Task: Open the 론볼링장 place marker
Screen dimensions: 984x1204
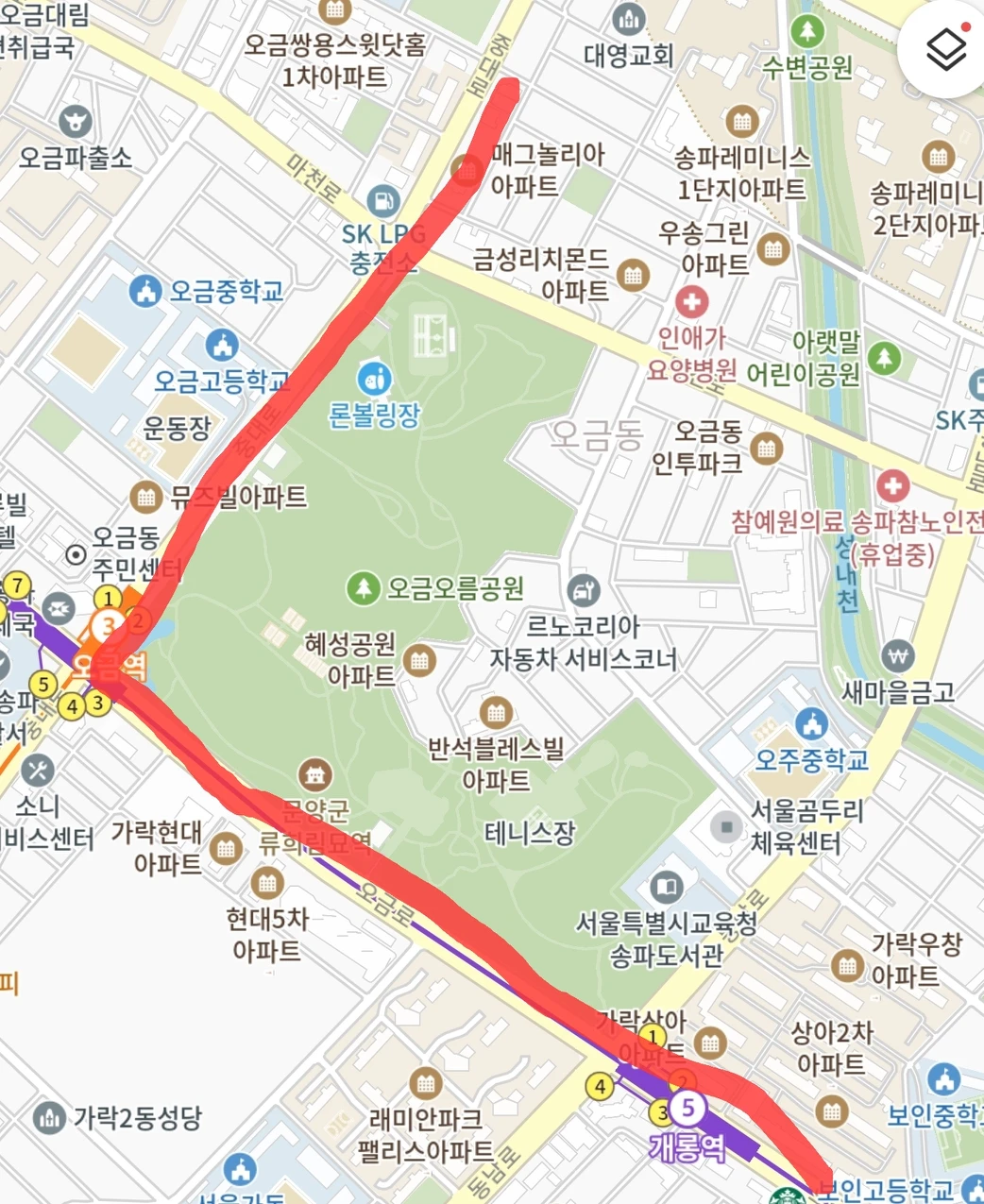Action: (375, 380)
